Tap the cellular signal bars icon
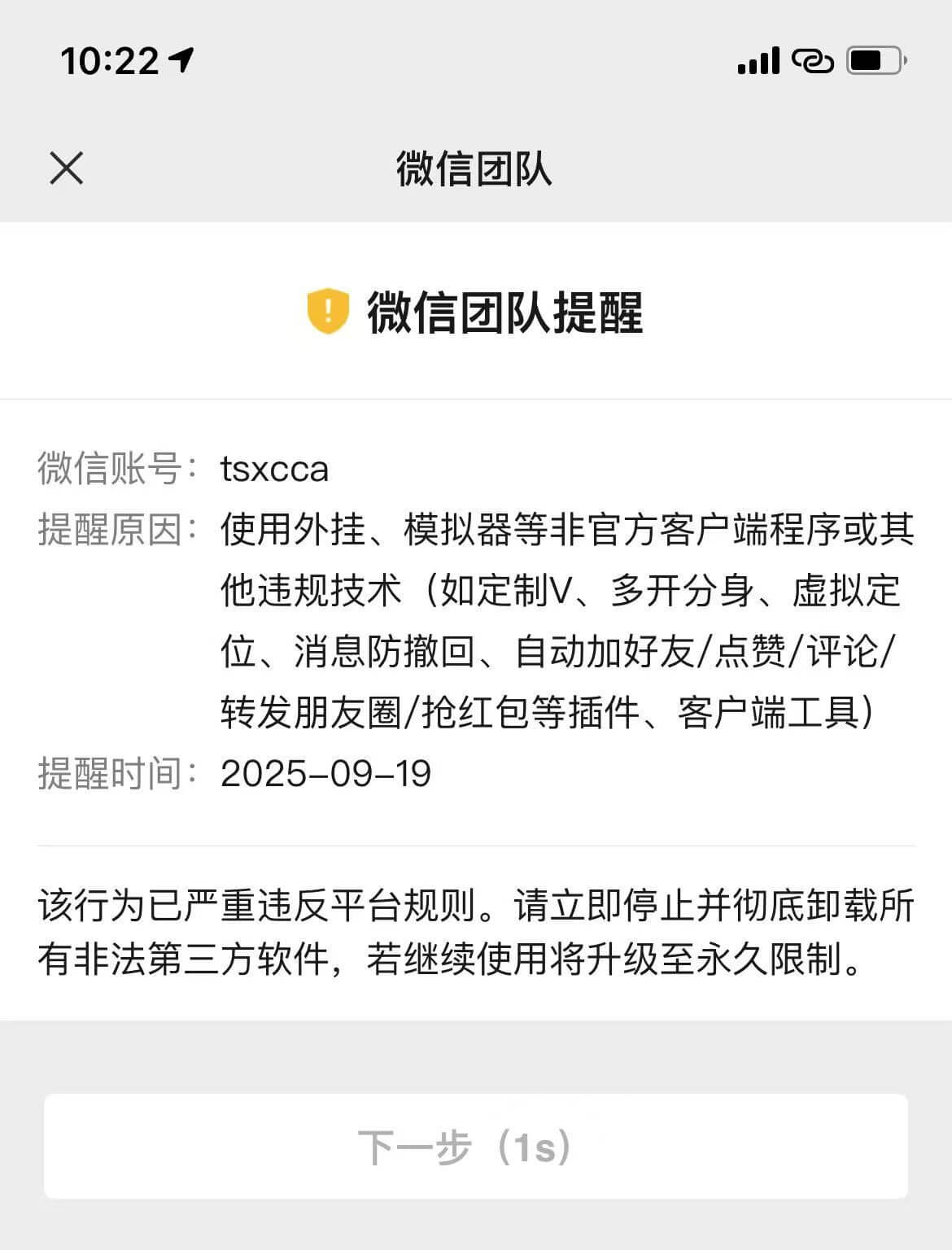This screenshot has height=1250, width=952. 757,59
